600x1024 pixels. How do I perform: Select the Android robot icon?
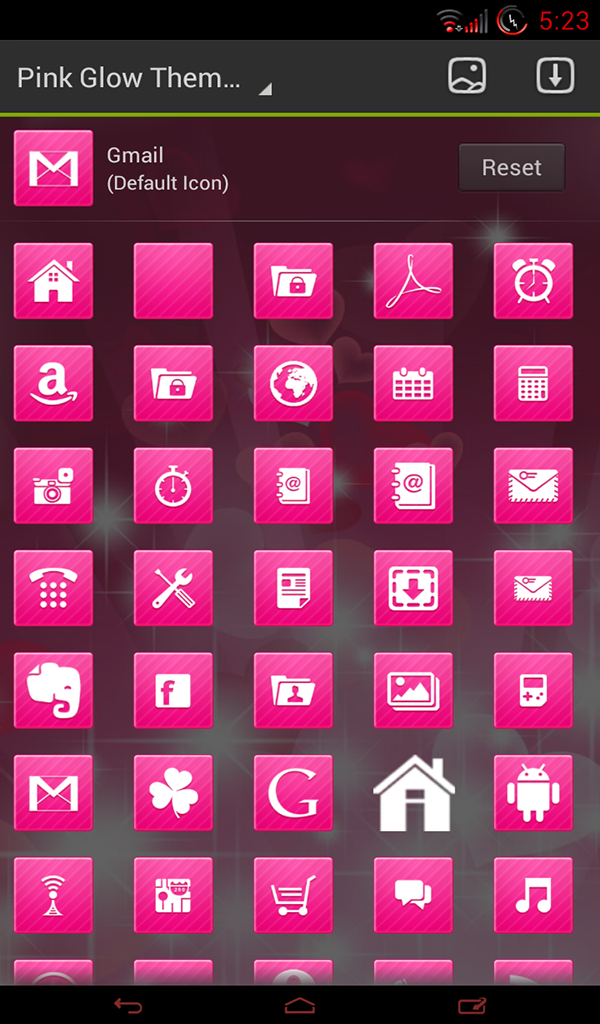coord(533,793)
